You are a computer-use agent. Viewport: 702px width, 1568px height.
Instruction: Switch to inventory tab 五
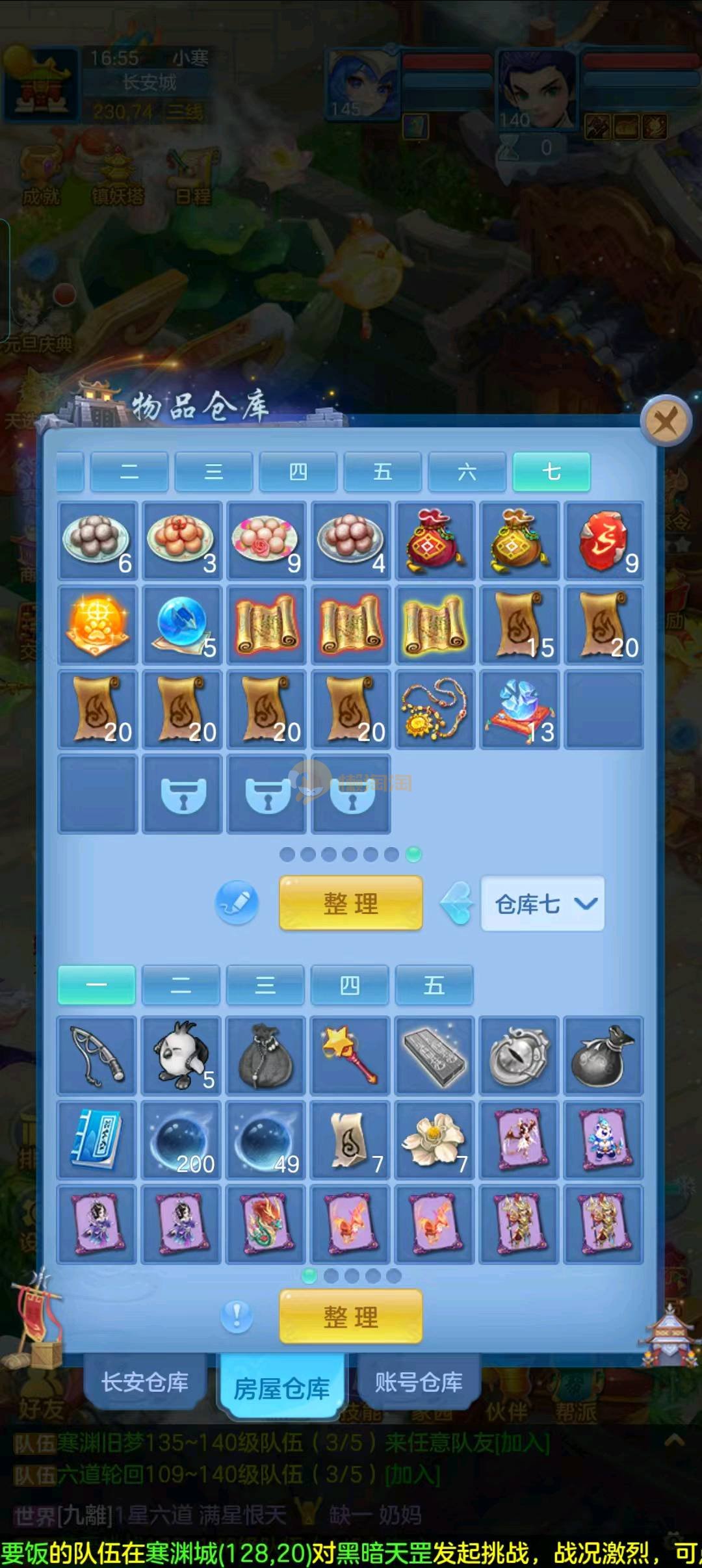click(434, 986)
